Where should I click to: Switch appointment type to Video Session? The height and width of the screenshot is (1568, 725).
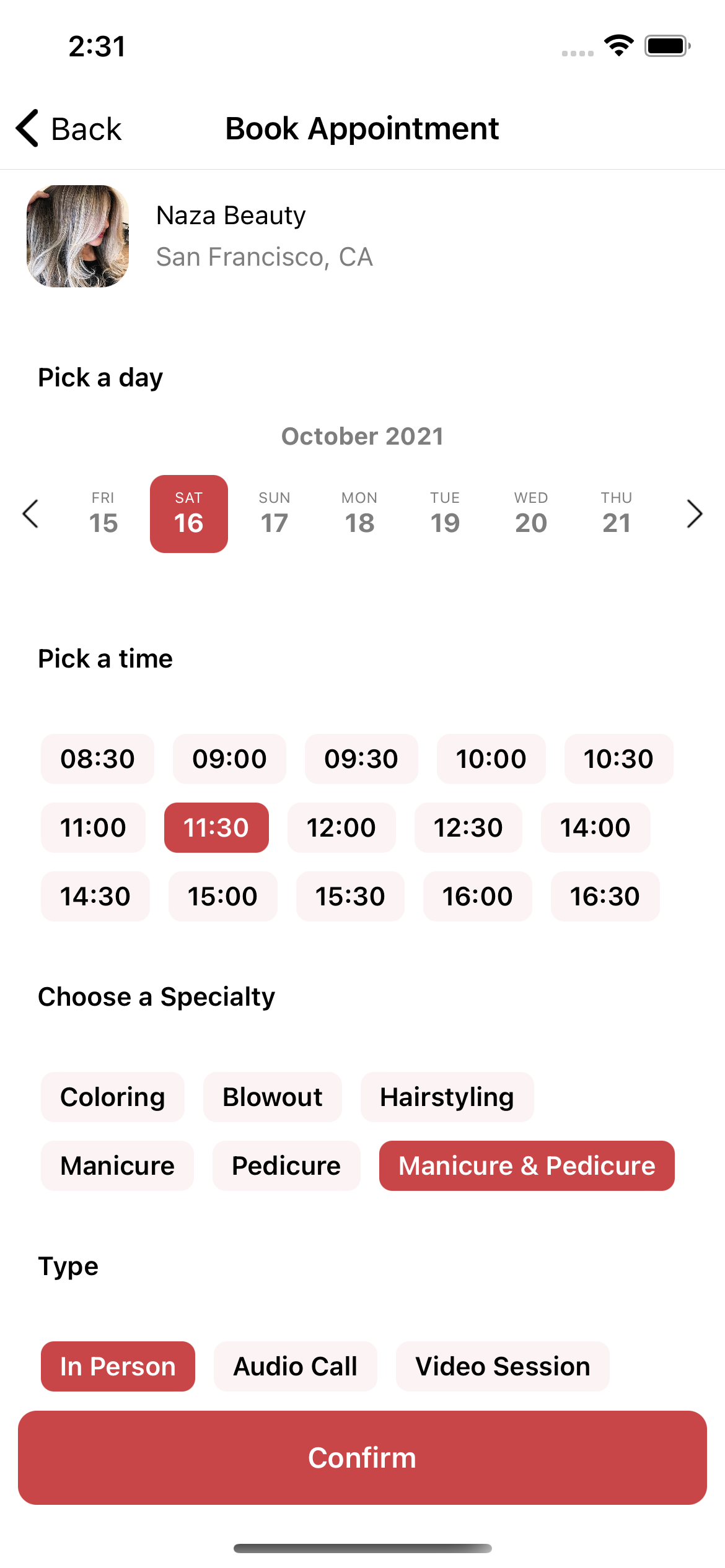point(503,1366)
